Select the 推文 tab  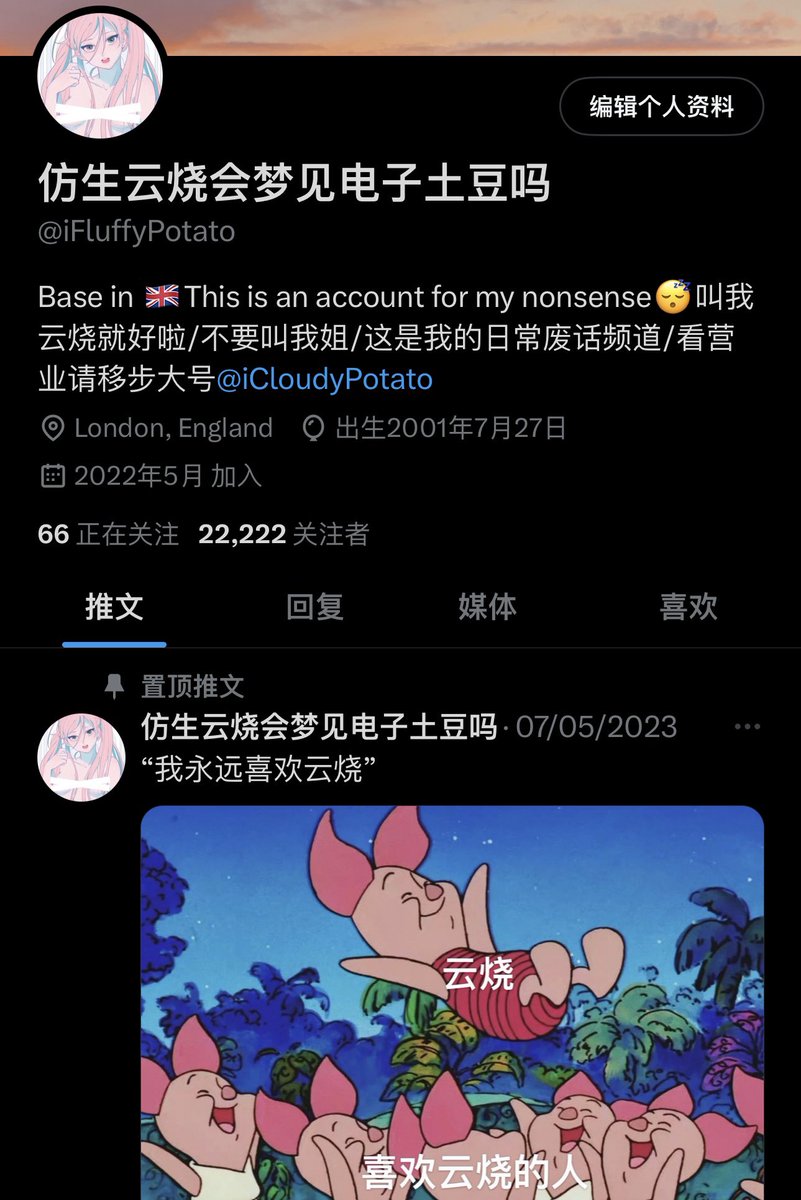pos(115,608)
